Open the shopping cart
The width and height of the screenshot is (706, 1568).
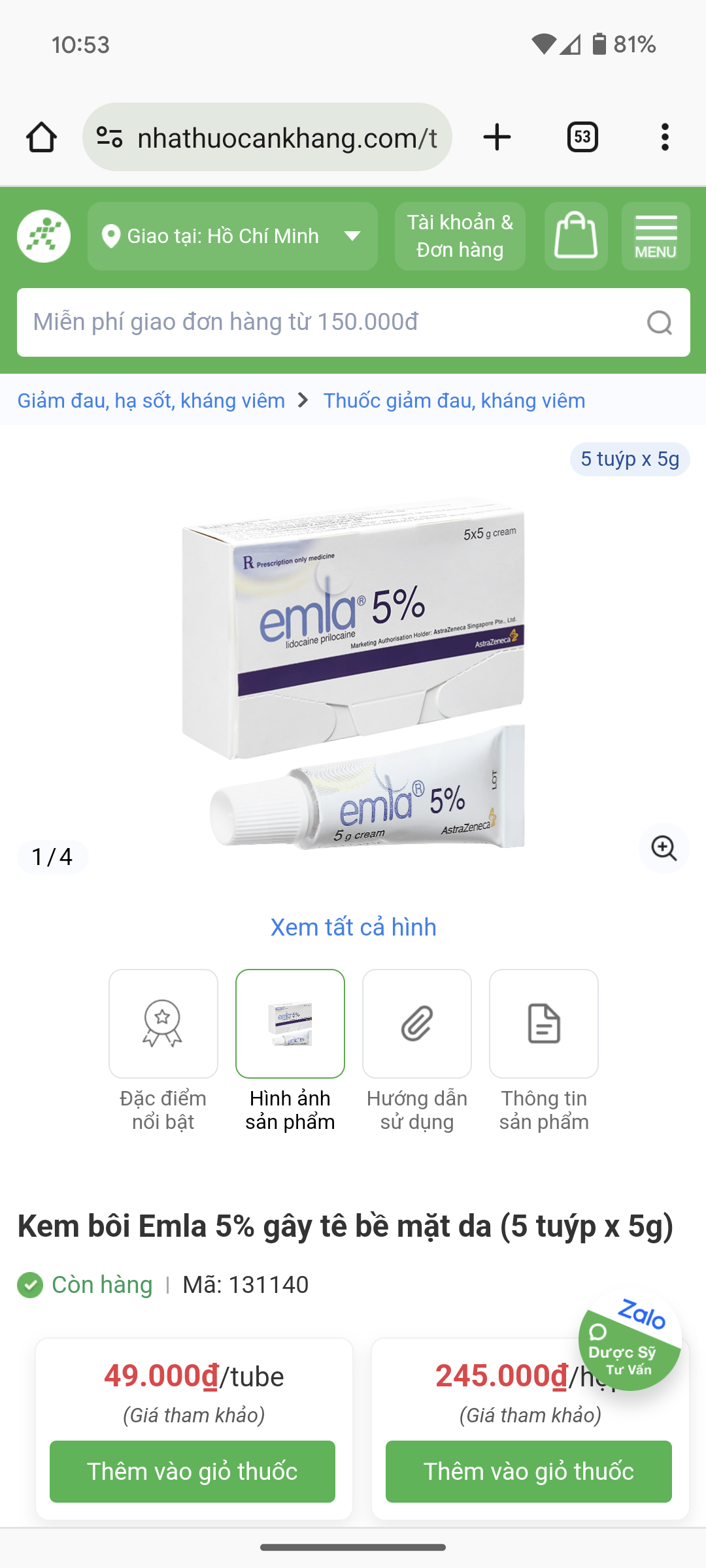(x=575, y=236)
